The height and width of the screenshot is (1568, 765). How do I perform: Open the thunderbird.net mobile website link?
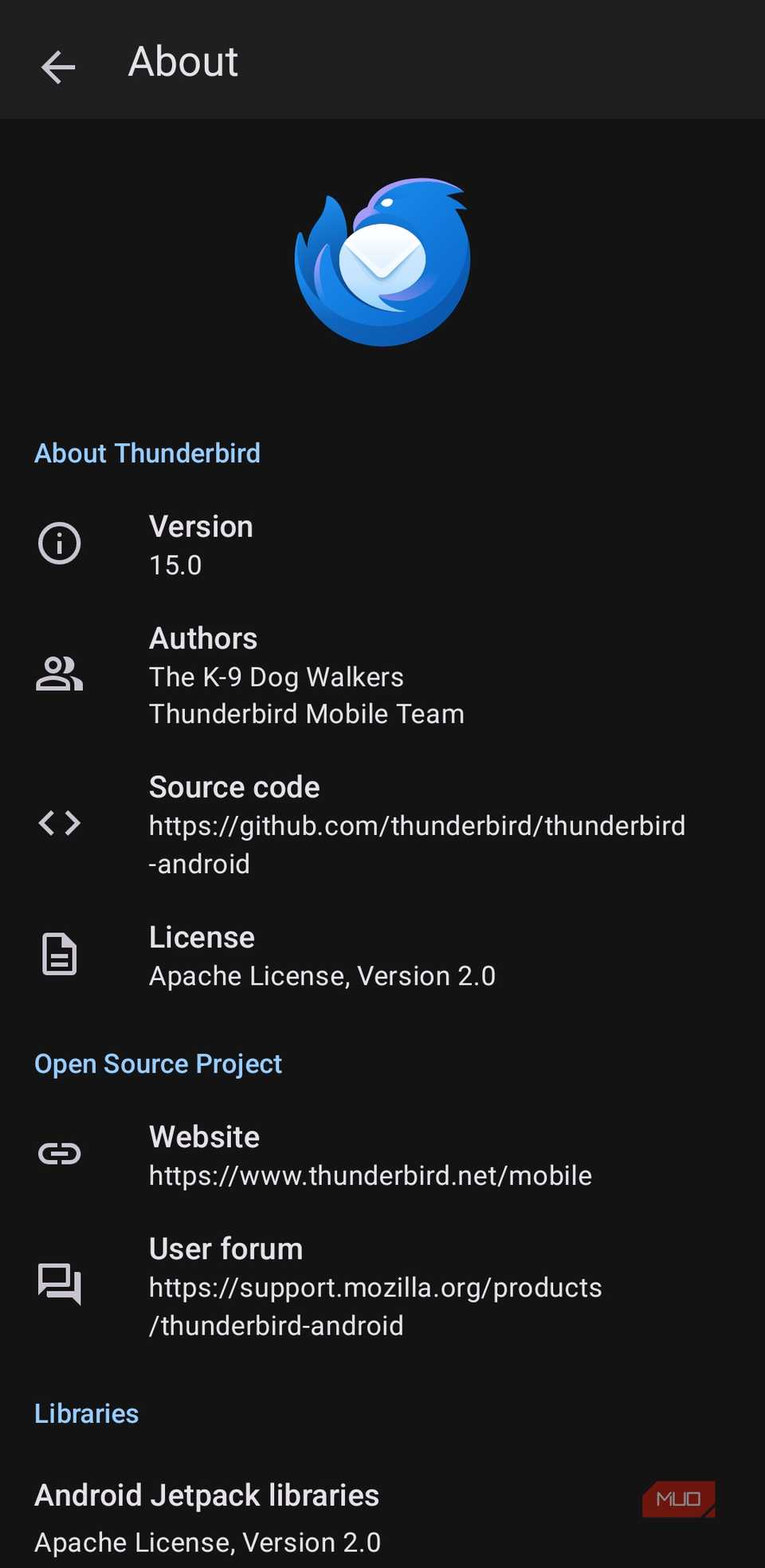(x=370, y=1175)
